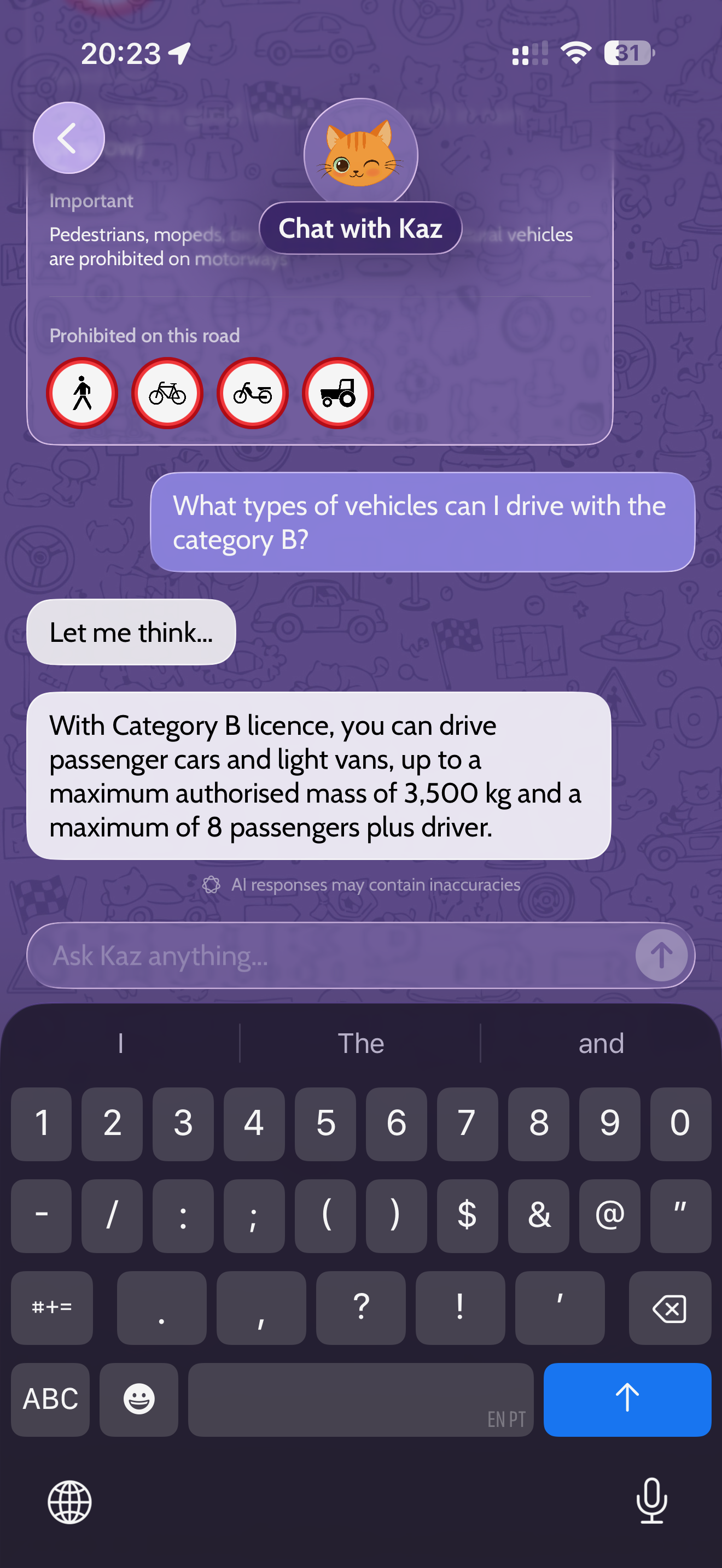Start voice dictation with the microphone
The height and width of the screenshot is (1568, 722).
click(652, 1501)
